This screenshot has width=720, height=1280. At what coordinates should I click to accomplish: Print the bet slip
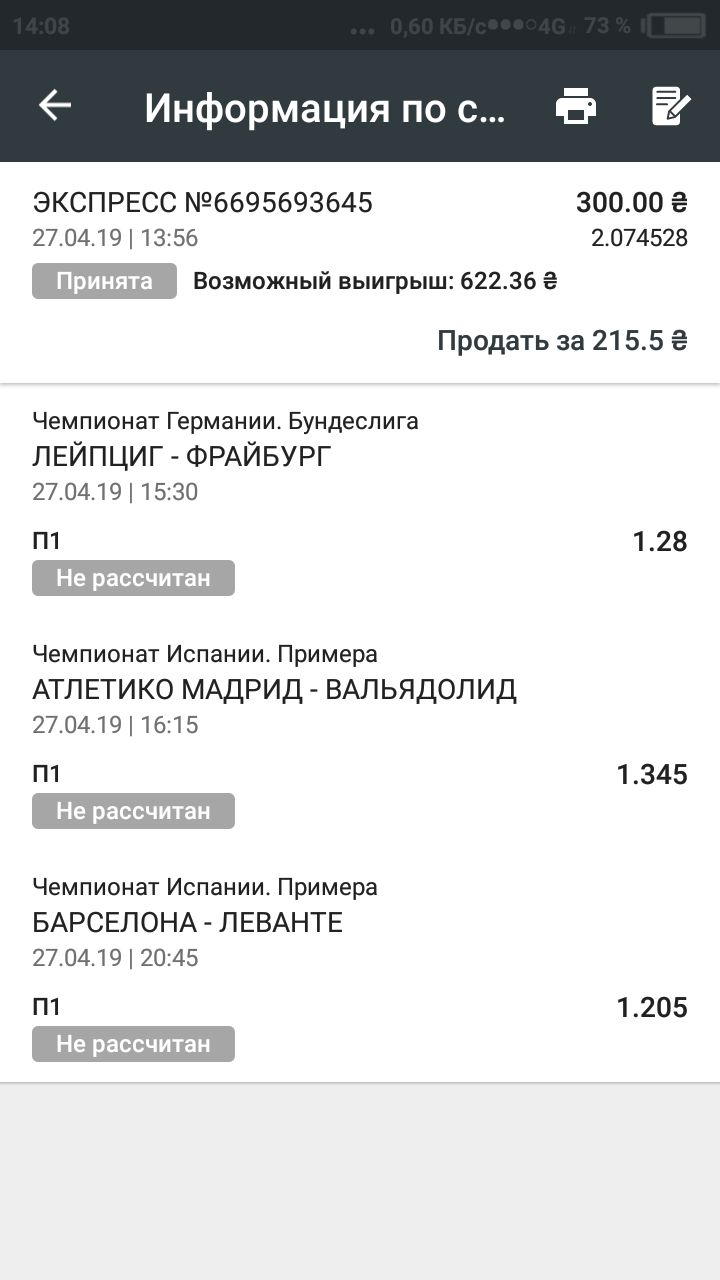click(x=576, y=106)
